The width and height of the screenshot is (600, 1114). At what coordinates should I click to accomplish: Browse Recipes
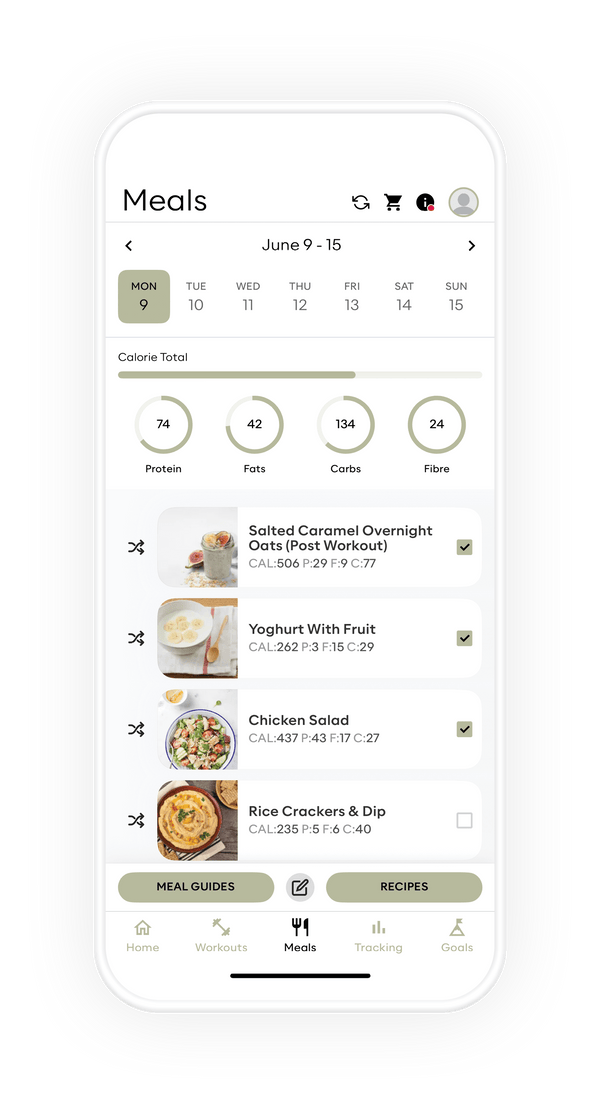click(x=404, y=887)
